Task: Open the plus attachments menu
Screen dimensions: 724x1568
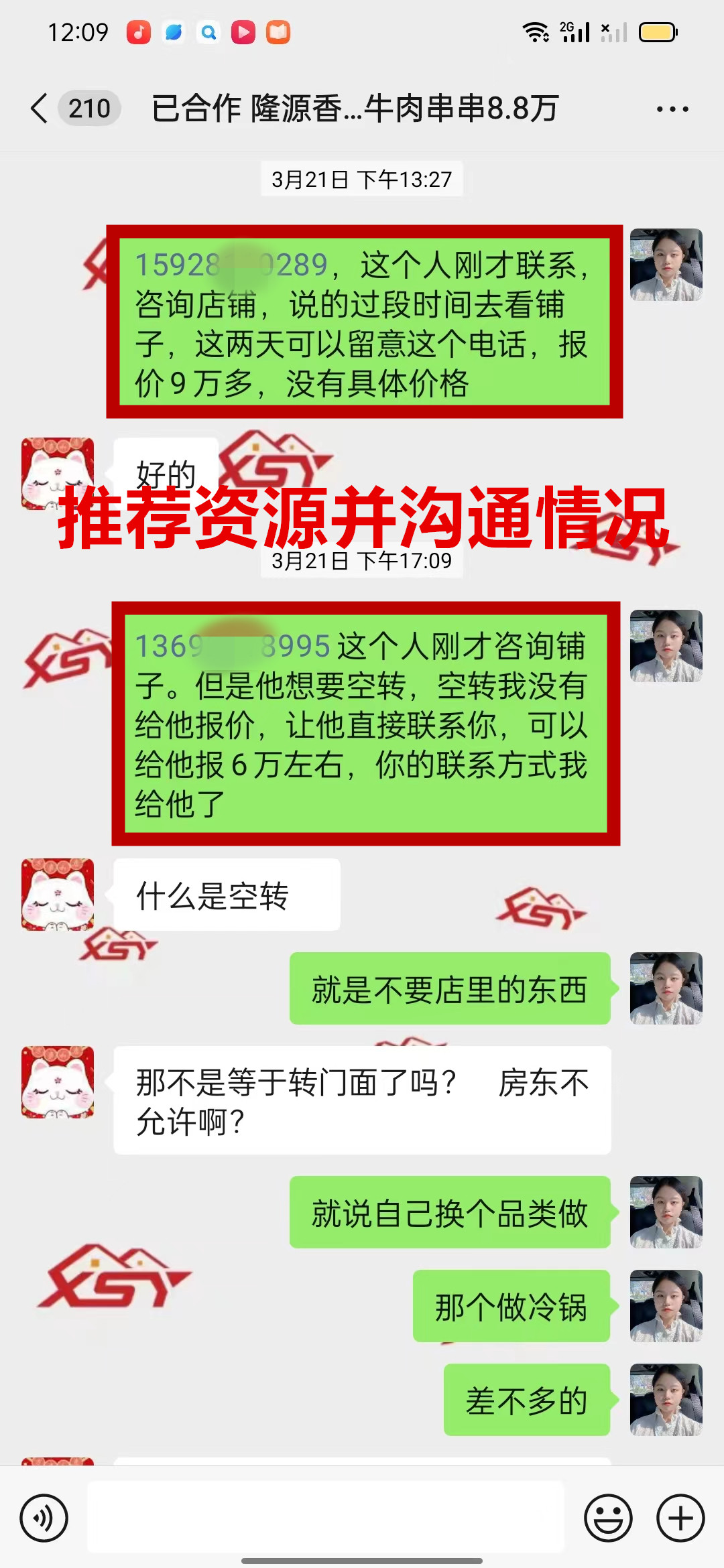Action: click(680, 1518)
